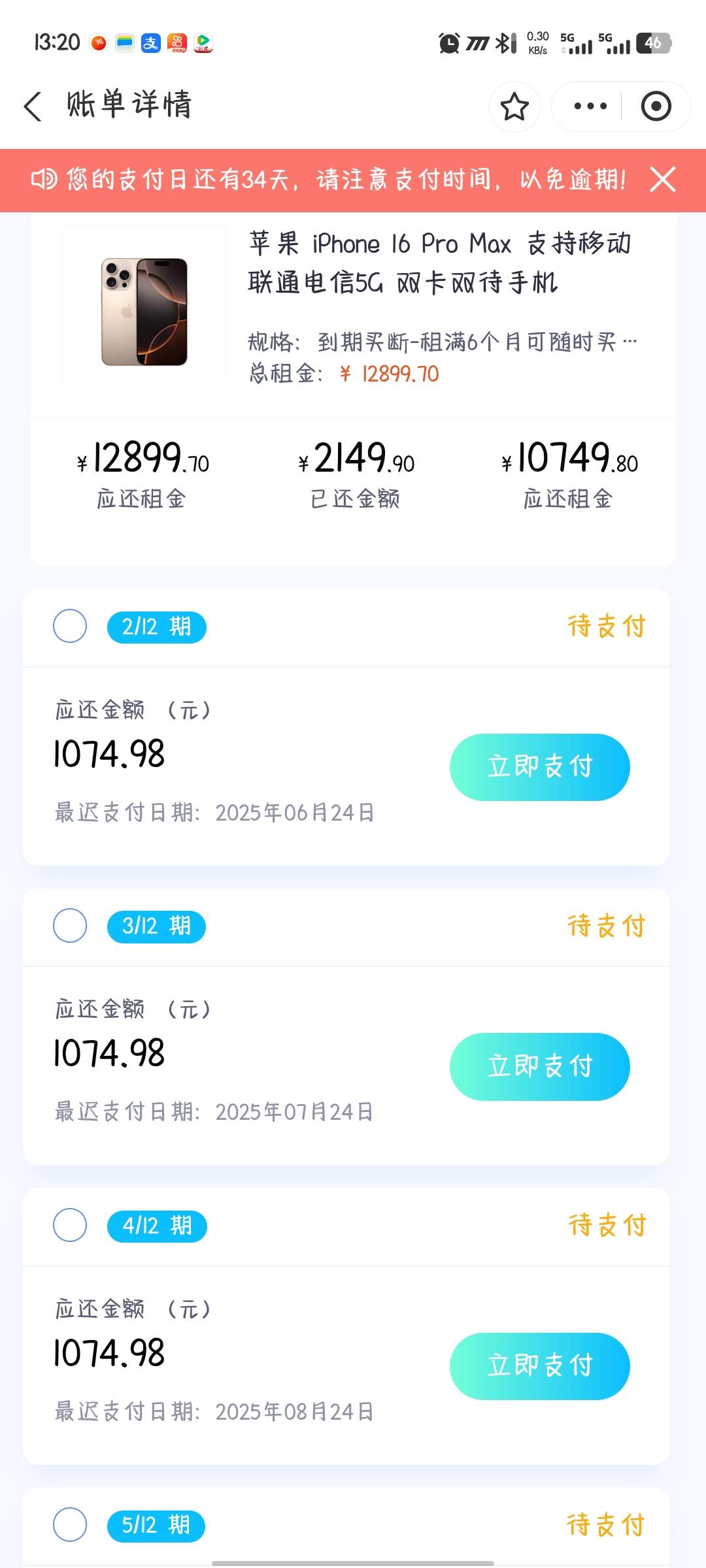Select the 2/12 期 installment checkbox
Viewport: 706px width, 1568px height.
pos(70,626)
